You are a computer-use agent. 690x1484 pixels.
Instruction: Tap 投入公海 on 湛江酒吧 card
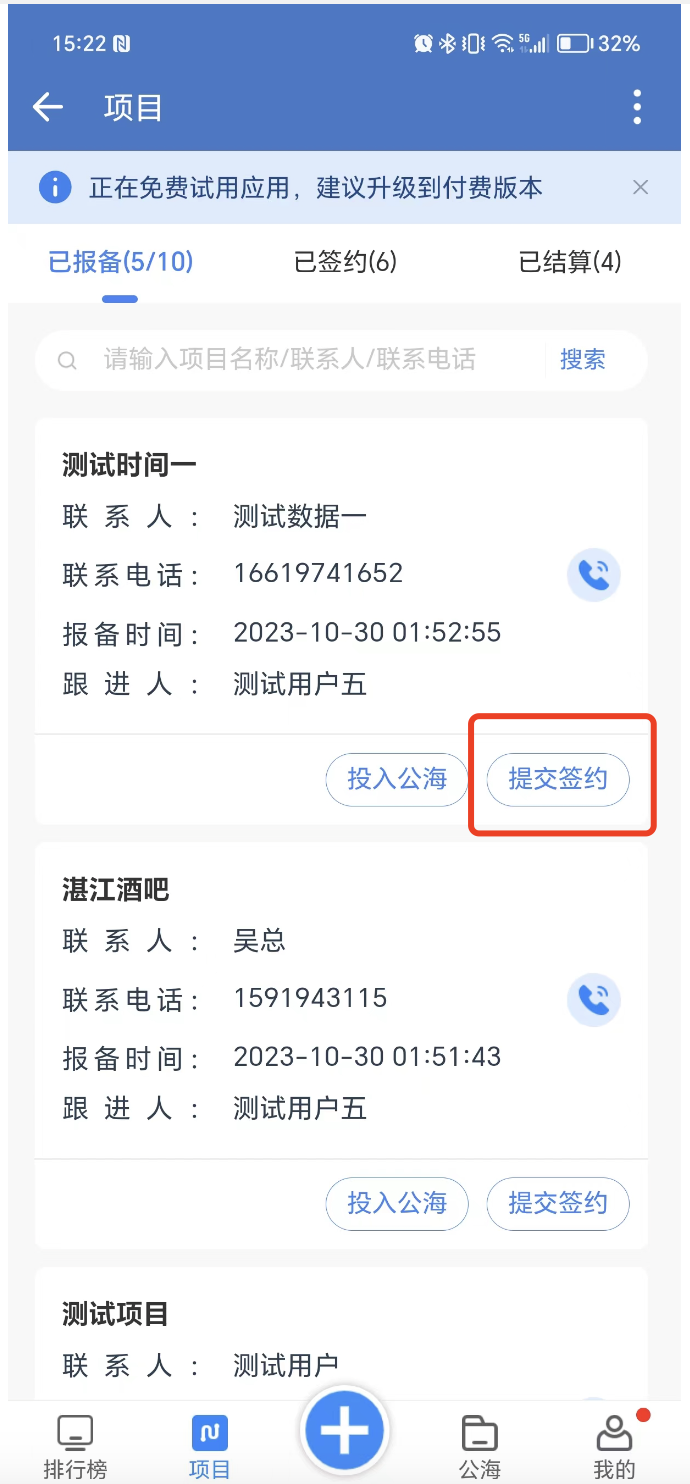click(397, 1203)
